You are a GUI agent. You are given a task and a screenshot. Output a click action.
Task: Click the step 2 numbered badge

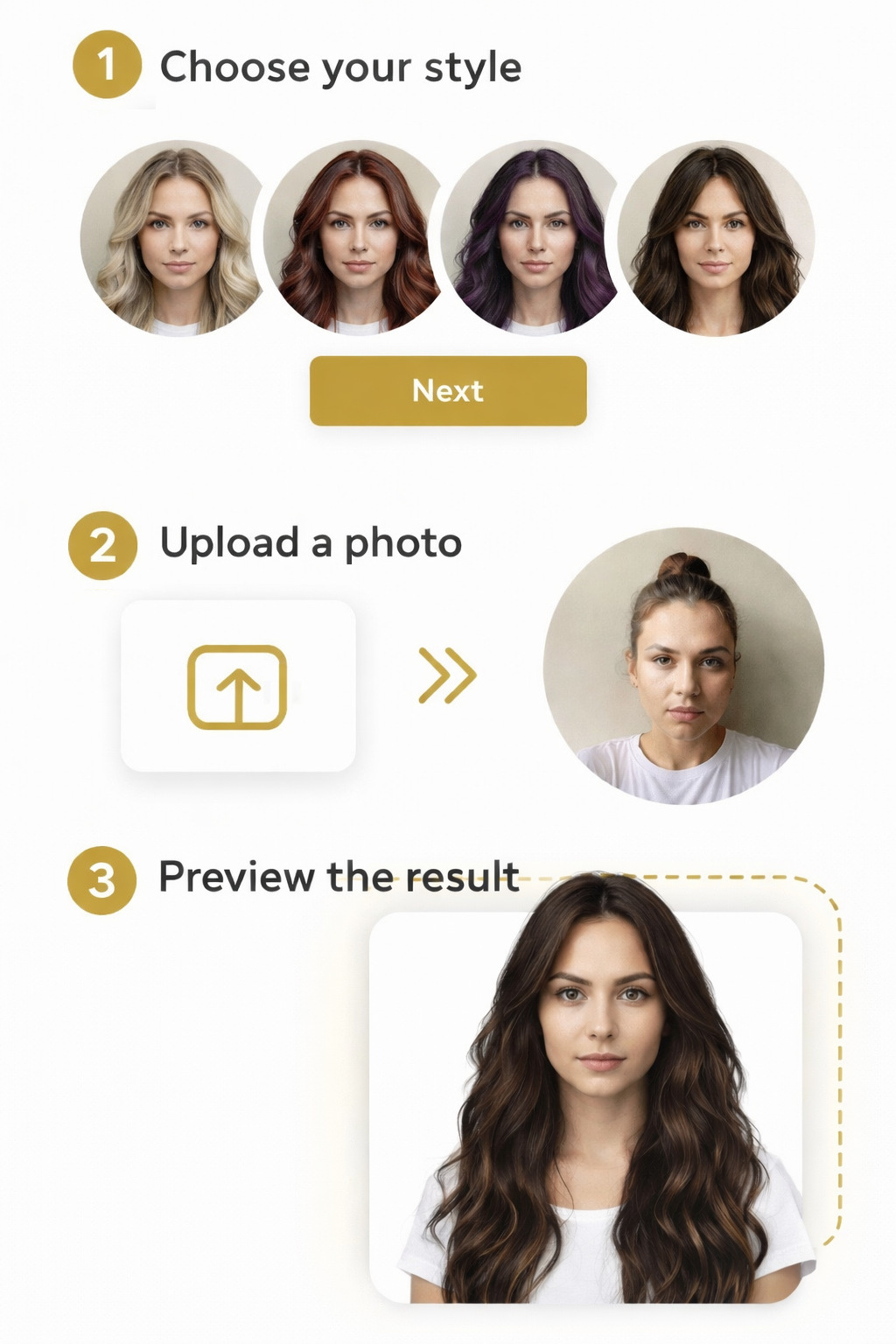(x=105, y=542)
